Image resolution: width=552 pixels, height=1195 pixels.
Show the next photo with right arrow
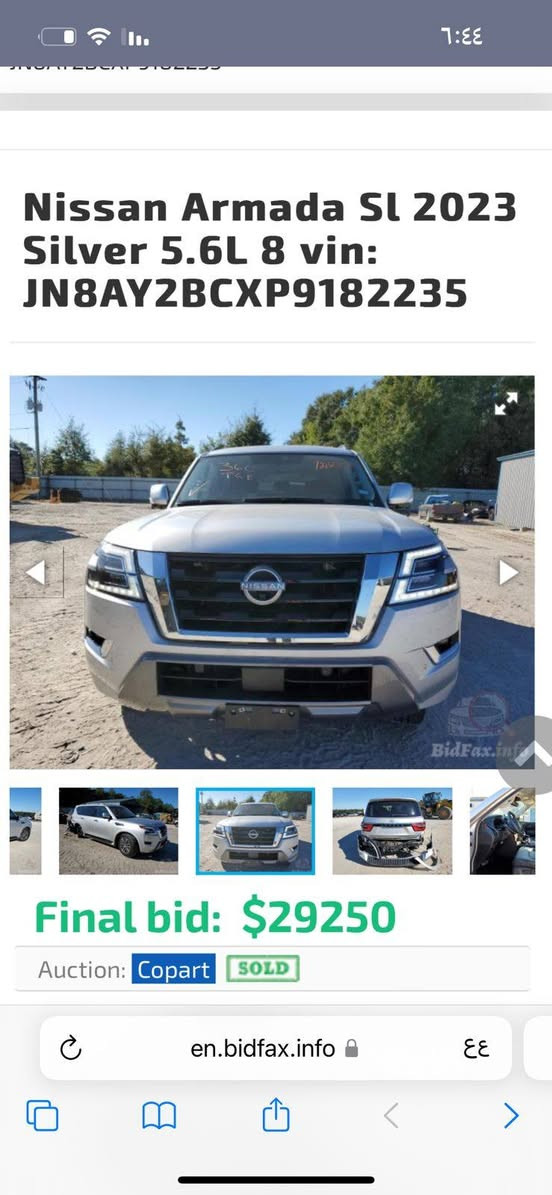click(x=509, y=572)
